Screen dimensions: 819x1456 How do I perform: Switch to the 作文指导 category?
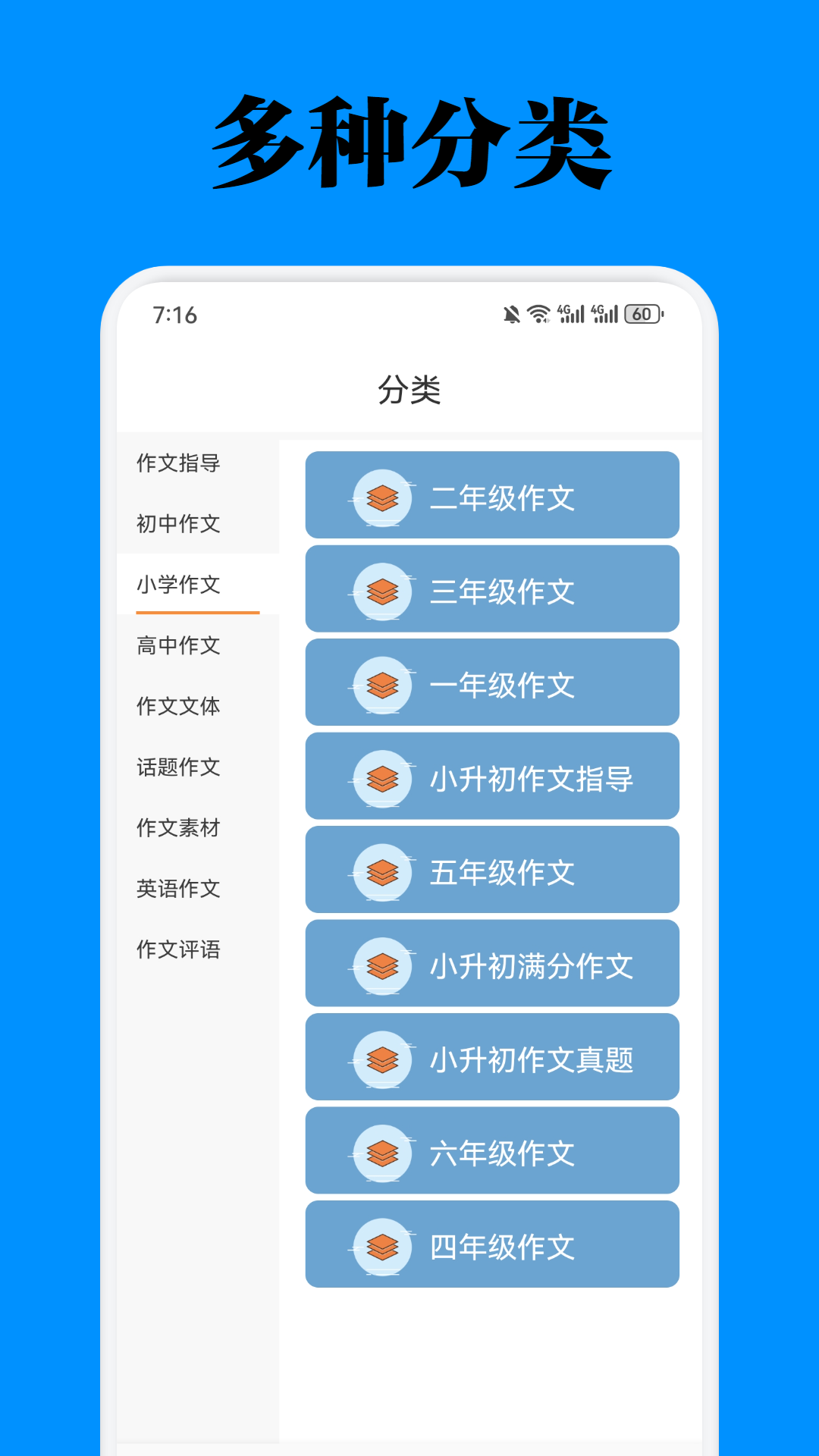(x=177, y=464)
